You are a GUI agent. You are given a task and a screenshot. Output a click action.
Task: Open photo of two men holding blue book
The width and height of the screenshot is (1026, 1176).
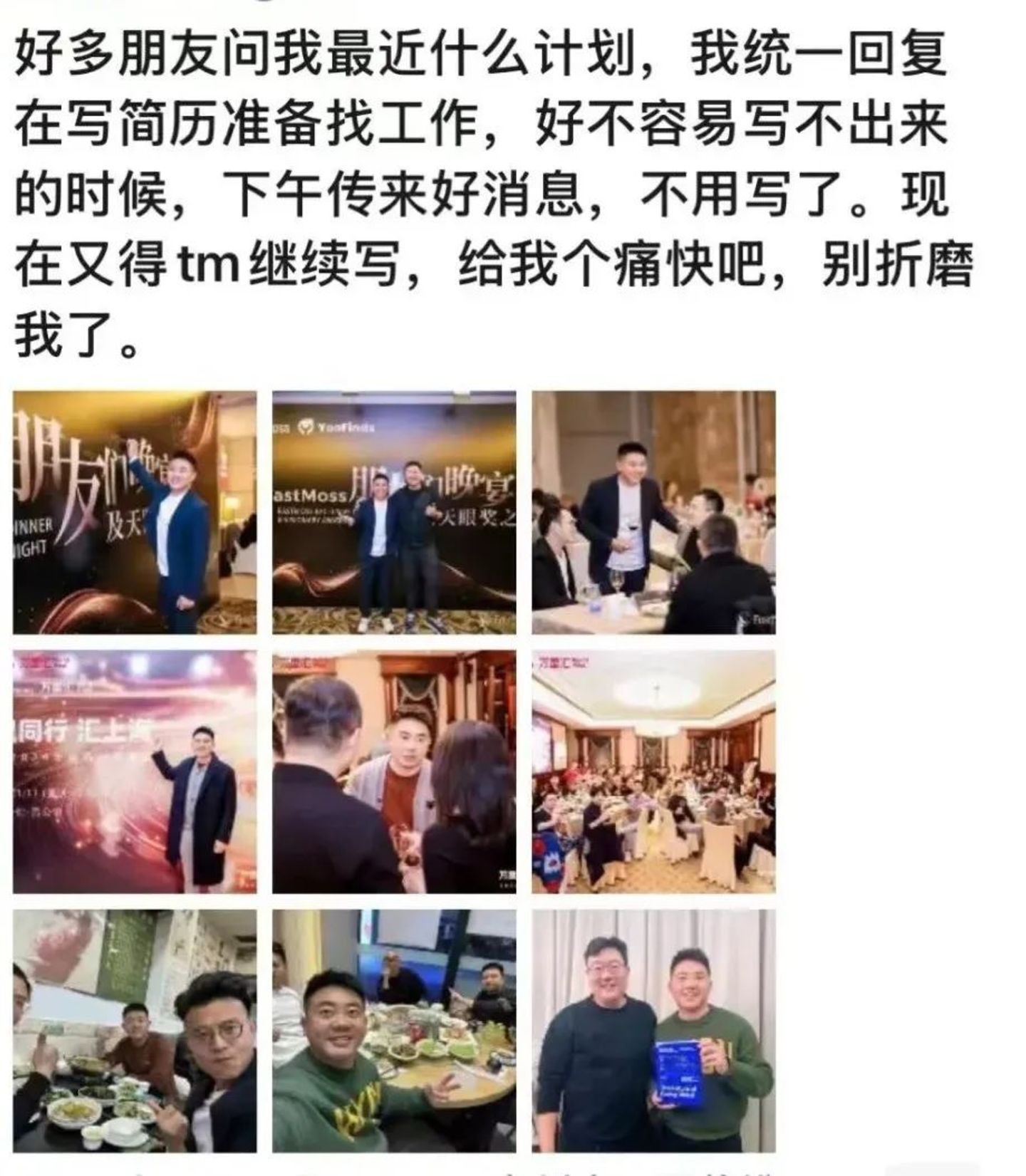(653, 1031)
